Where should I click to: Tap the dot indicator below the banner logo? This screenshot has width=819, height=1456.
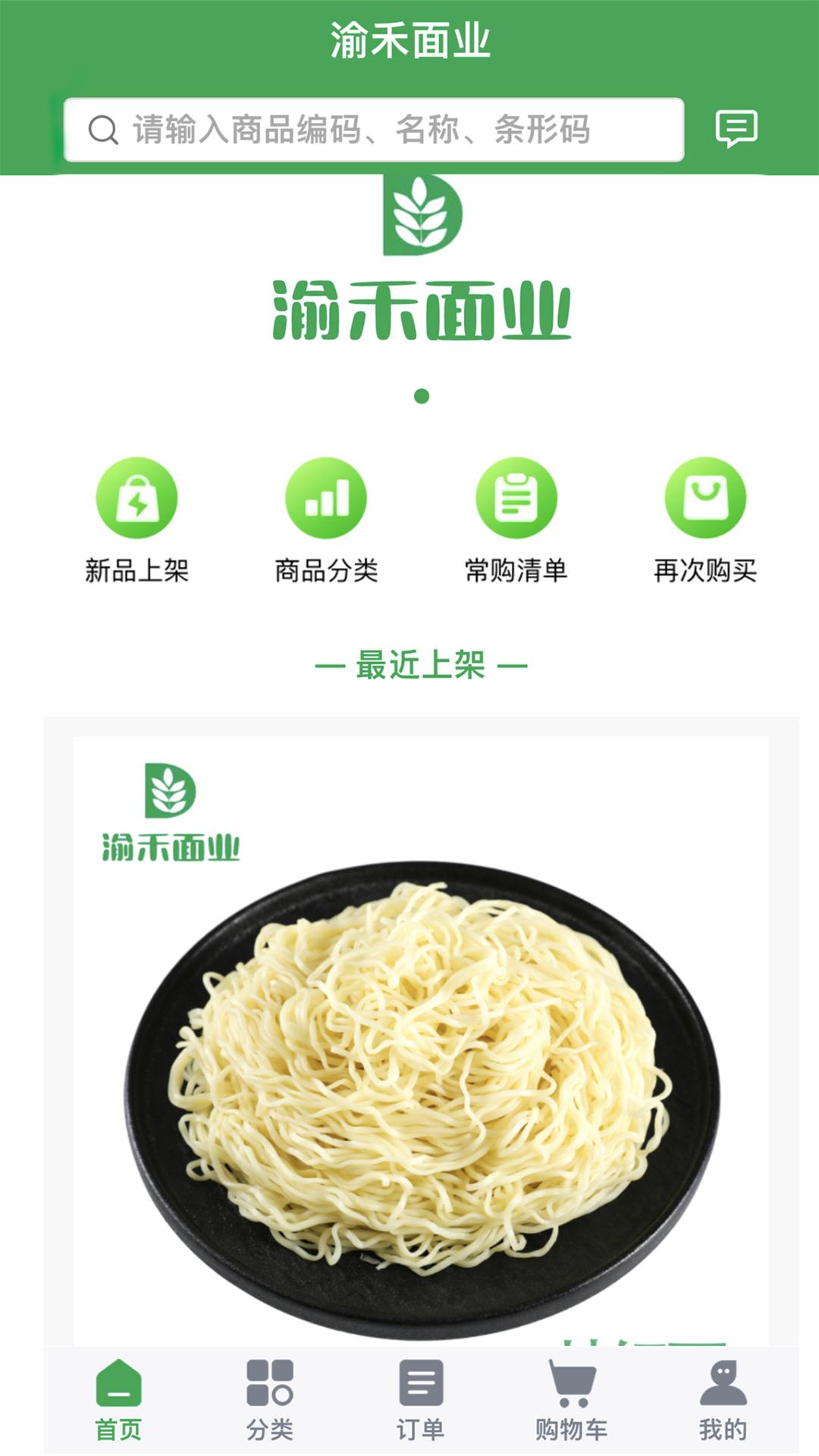422,395
